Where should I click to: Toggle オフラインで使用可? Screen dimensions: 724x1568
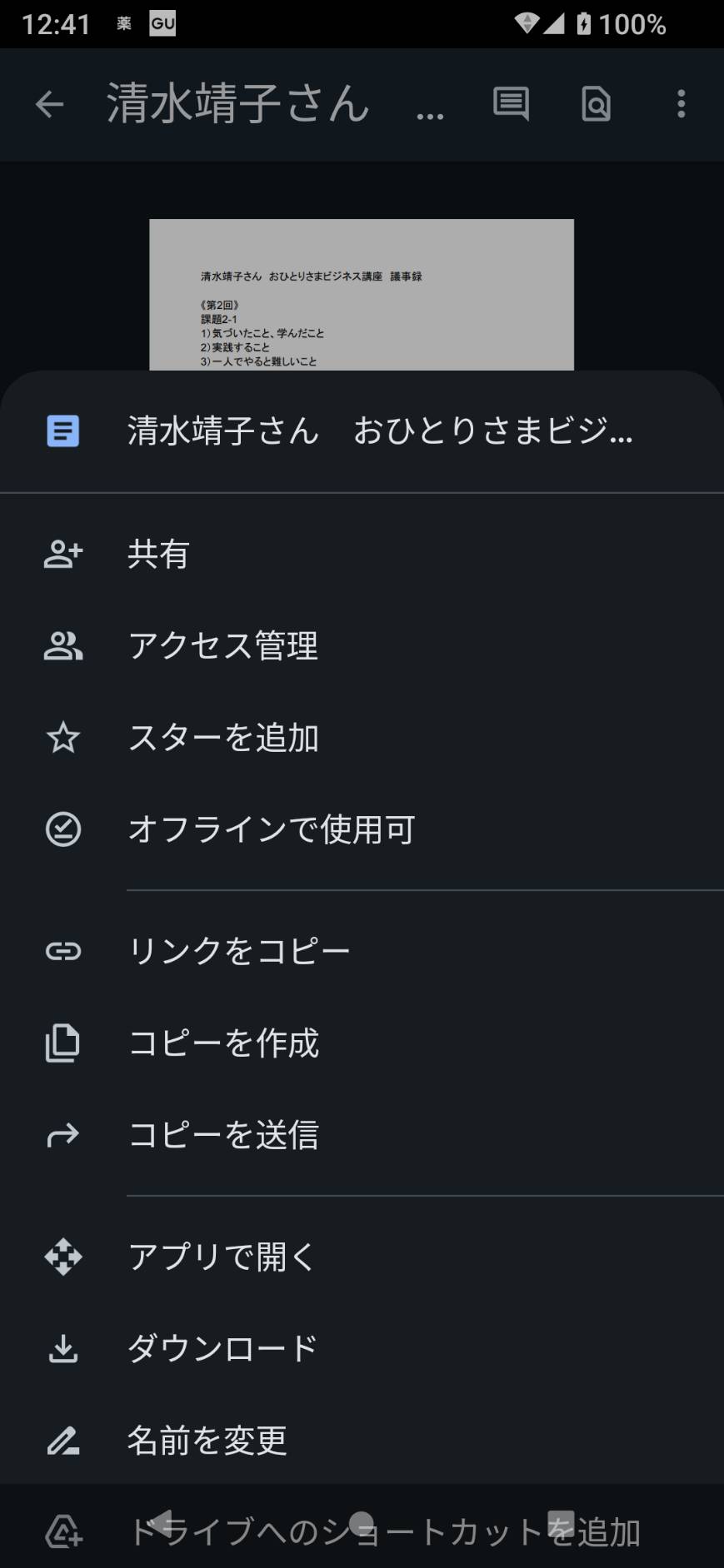pos(362,829)
